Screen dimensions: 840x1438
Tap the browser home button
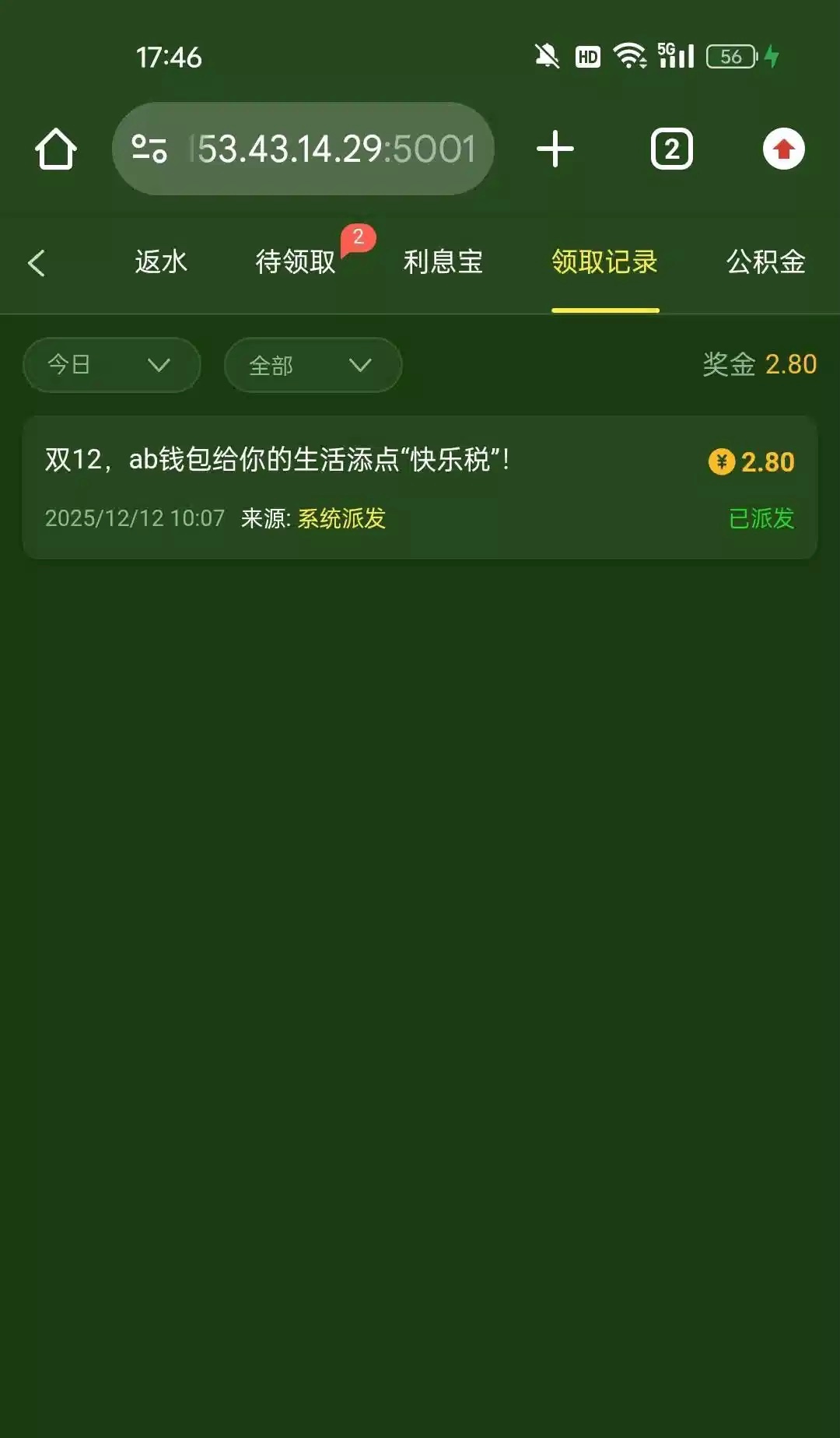pos(56,149)
